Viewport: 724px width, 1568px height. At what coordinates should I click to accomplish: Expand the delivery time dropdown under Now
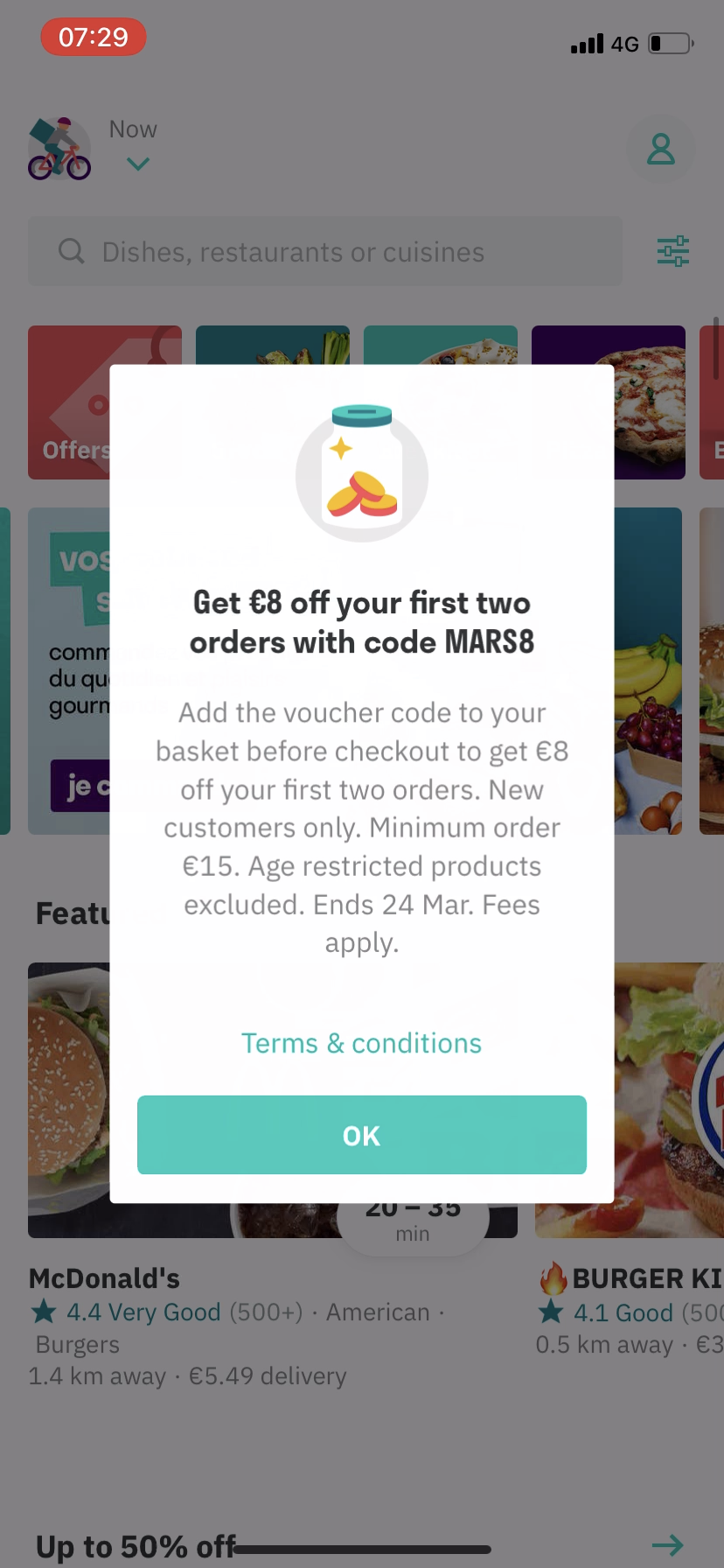(137, 164)
